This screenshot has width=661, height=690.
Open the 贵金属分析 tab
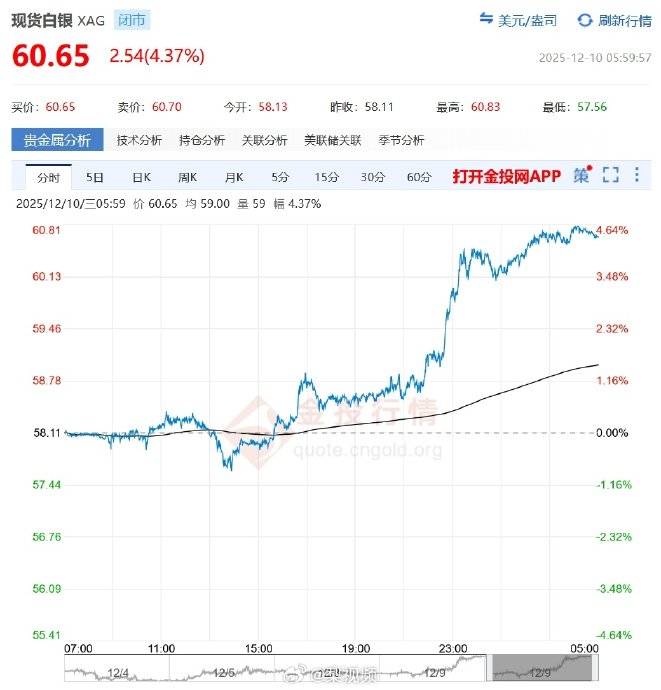click(x=57, y=140)
